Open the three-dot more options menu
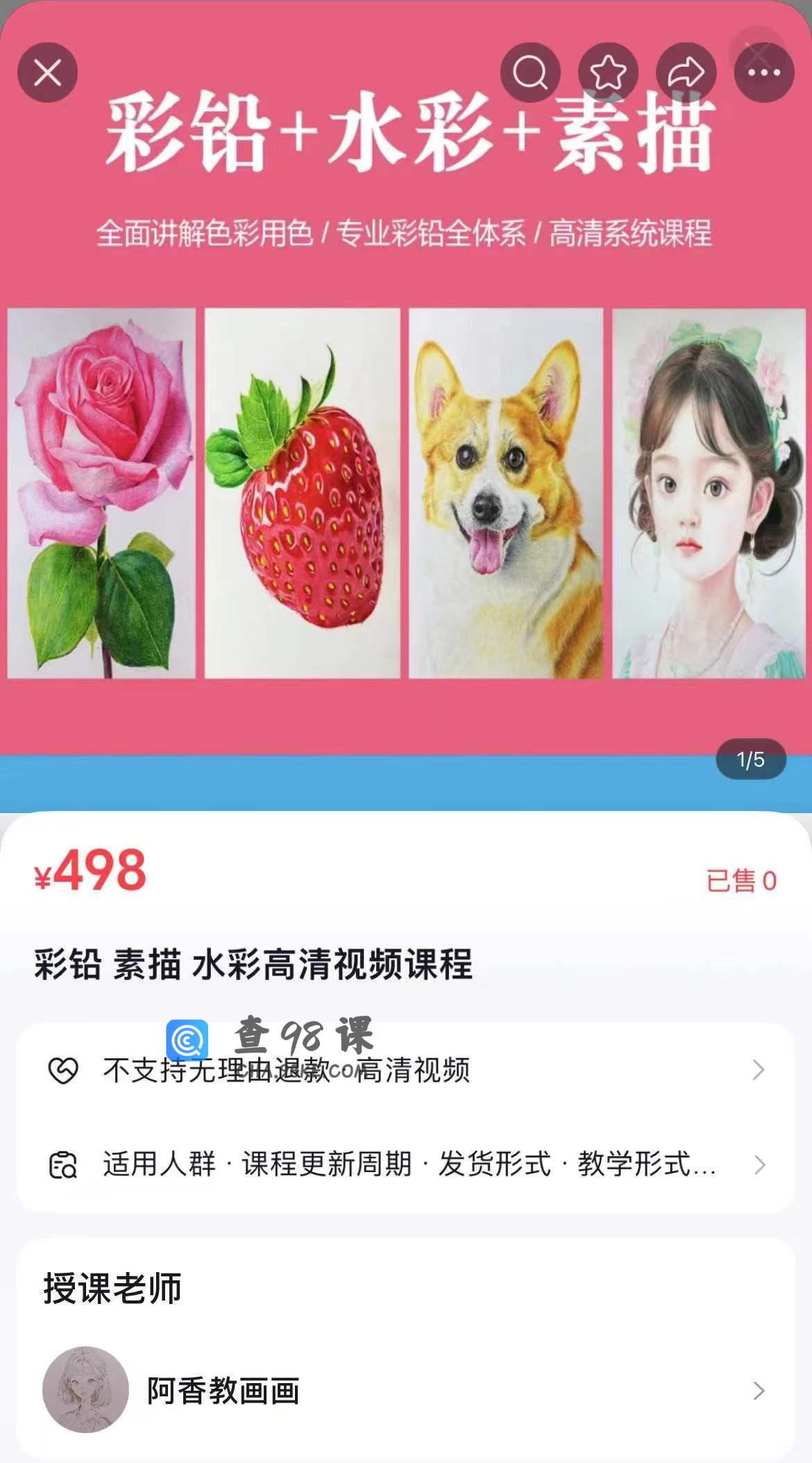Screen dimensions: 812x1463 point(763,73)
